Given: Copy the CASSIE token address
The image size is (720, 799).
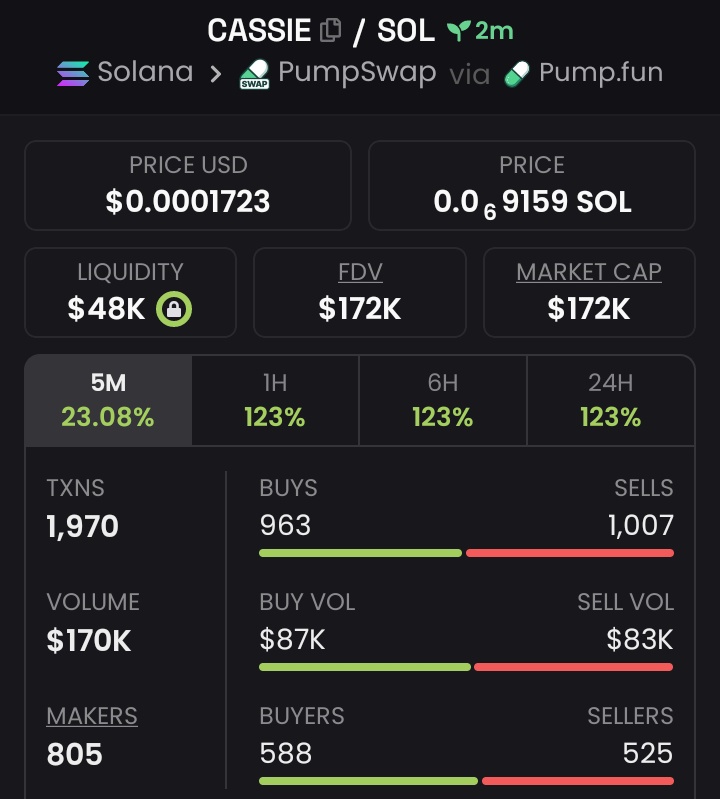Looking at the screenshot, I should point(330,31).
